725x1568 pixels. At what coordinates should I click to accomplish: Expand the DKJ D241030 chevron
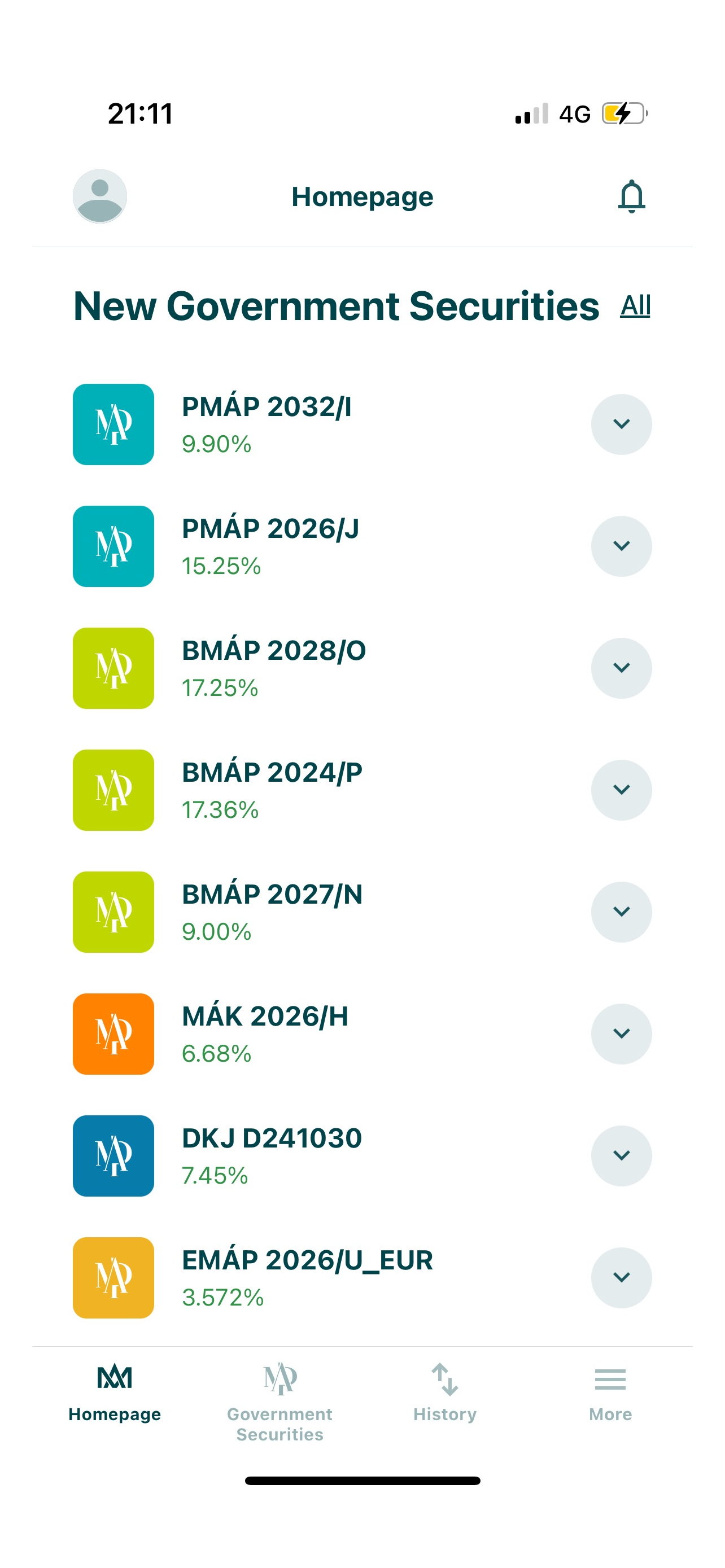pyautogui.click(x=621, y=1155)
